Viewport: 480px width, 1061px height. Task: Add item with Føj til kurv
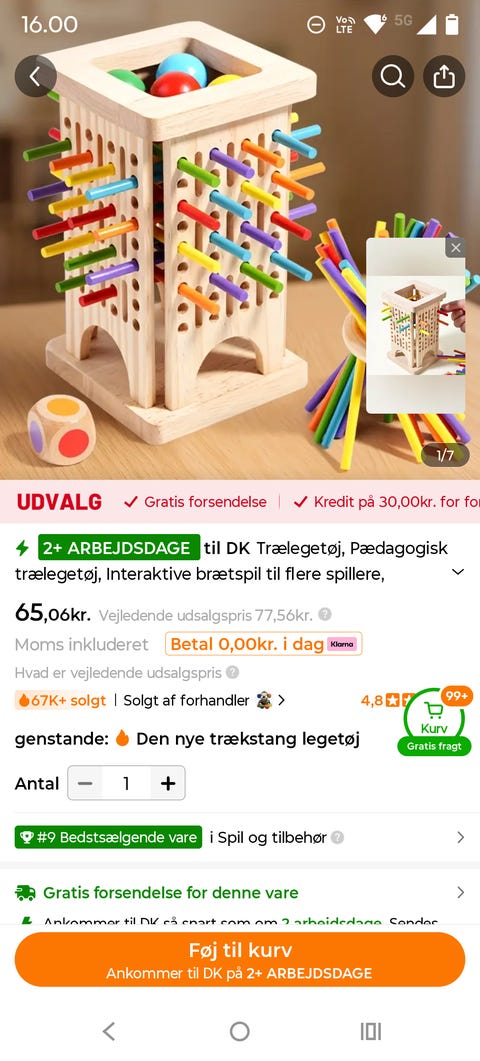(240, 960)
